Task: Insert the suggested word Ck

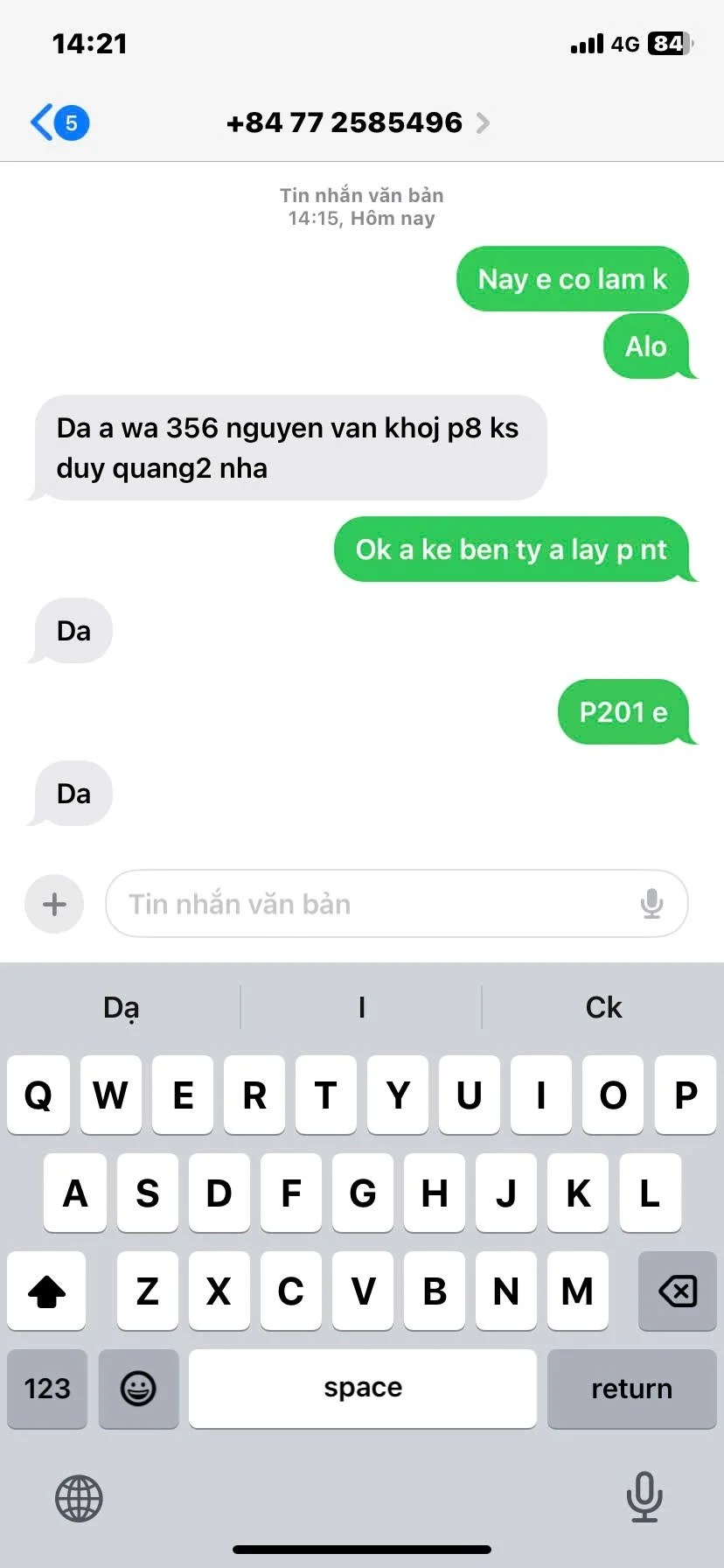Action: coord(603,1007)
